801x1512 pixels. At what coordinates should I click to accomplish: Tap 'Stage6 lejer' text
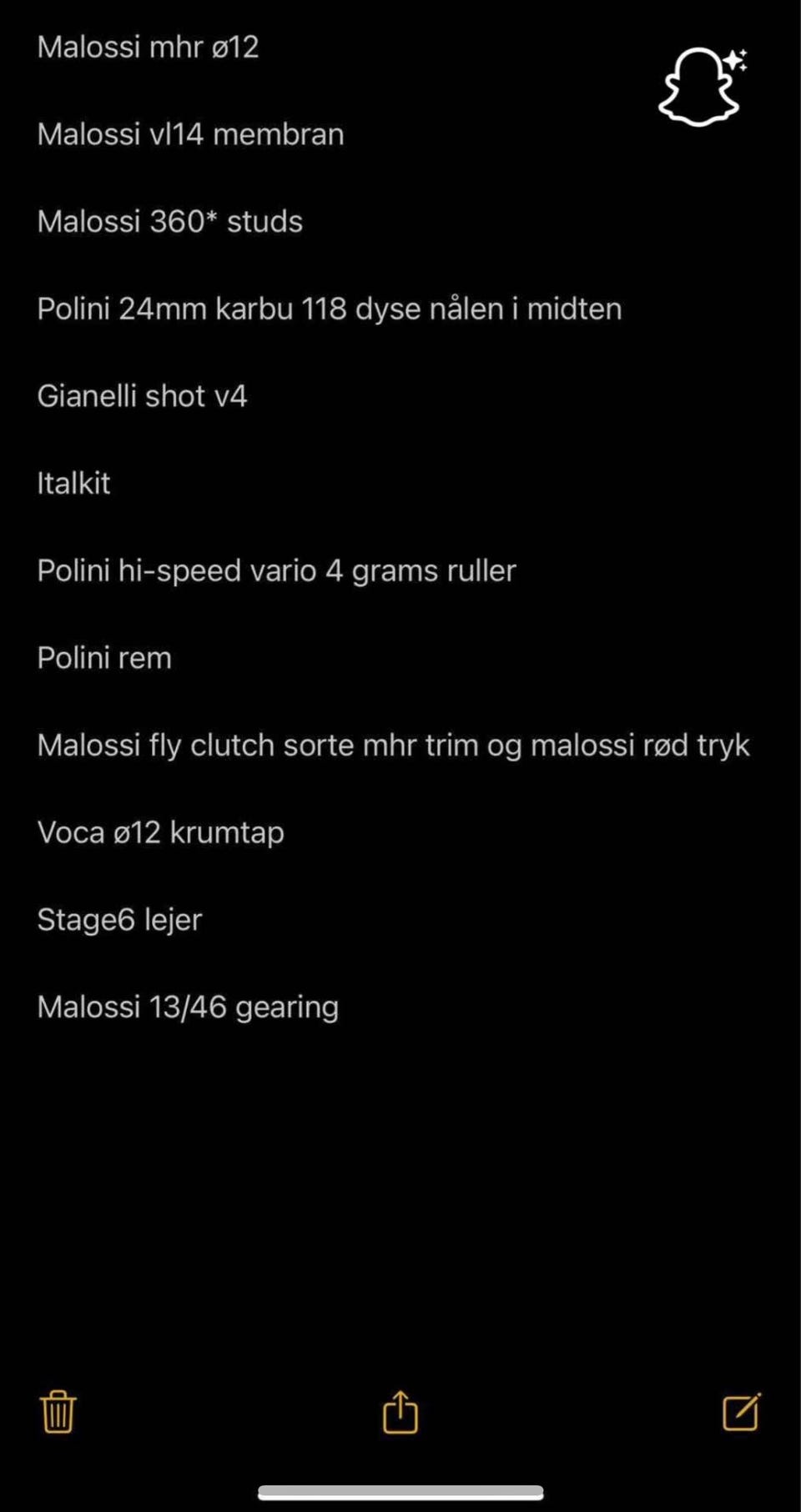tap(118, 919)
